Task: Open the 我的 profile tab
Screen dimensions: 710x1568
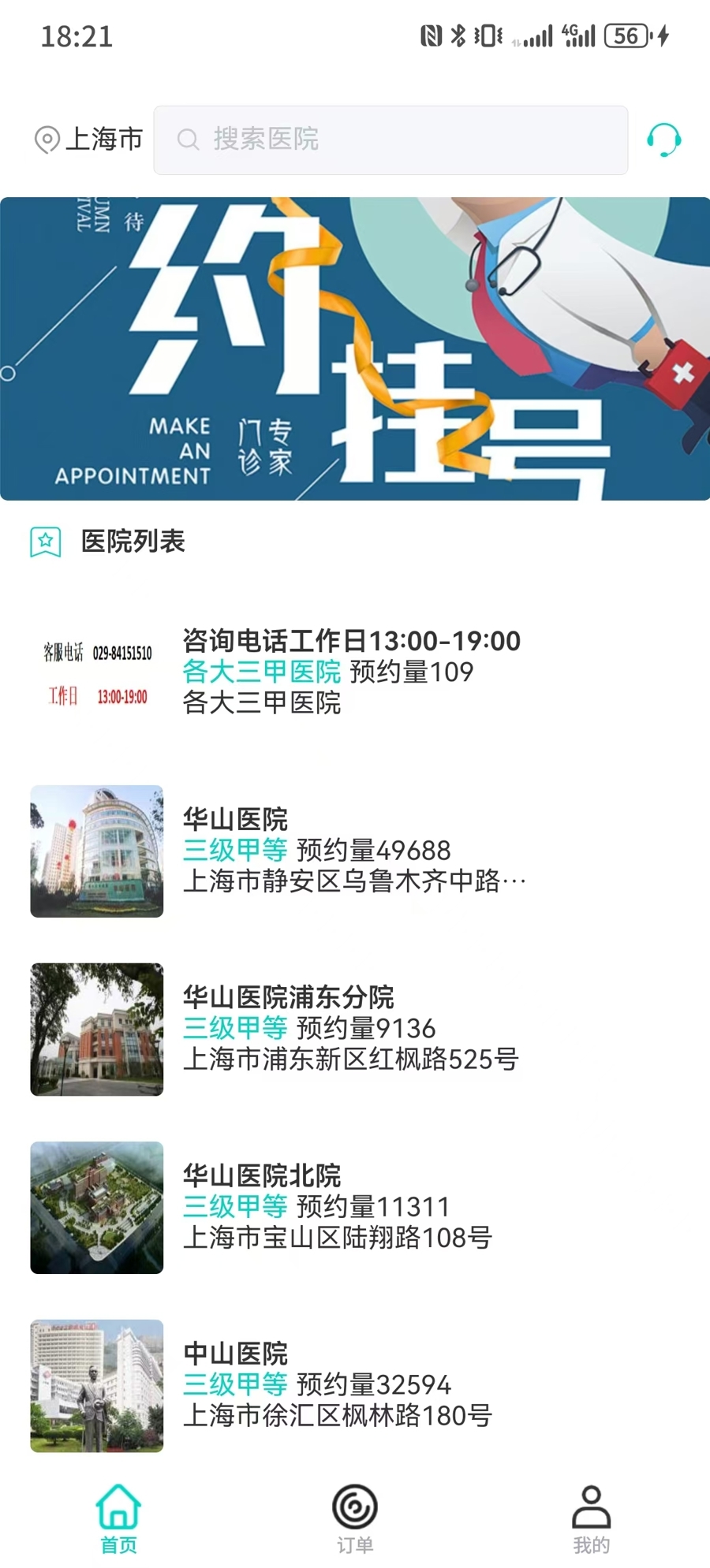Action: click(x=591, y=1518)
